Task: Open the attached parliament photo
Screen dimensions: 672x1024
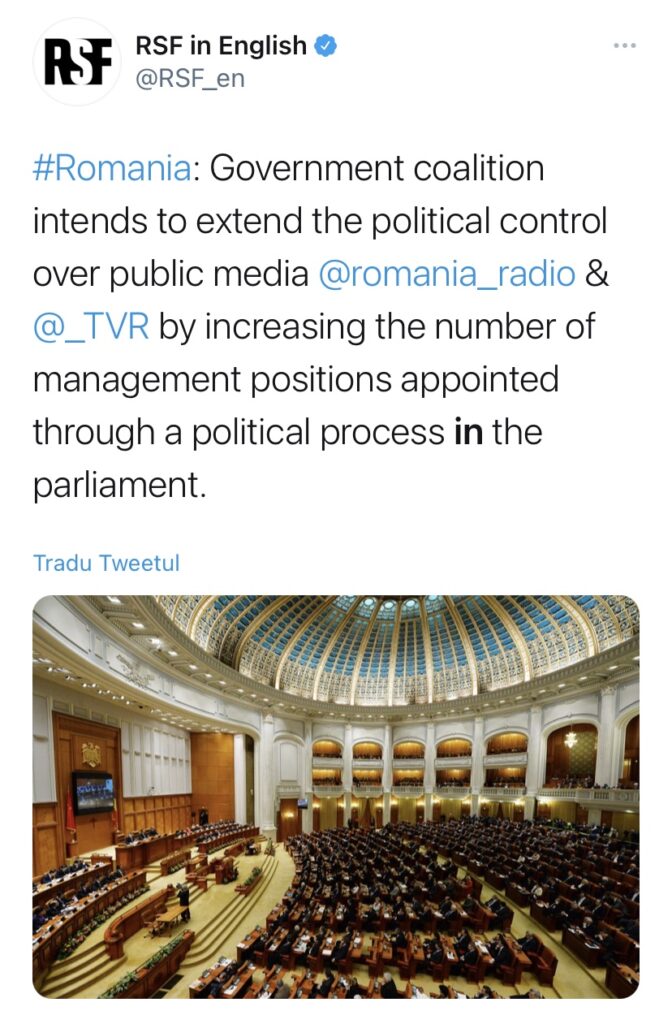Action: pos(336,796)
